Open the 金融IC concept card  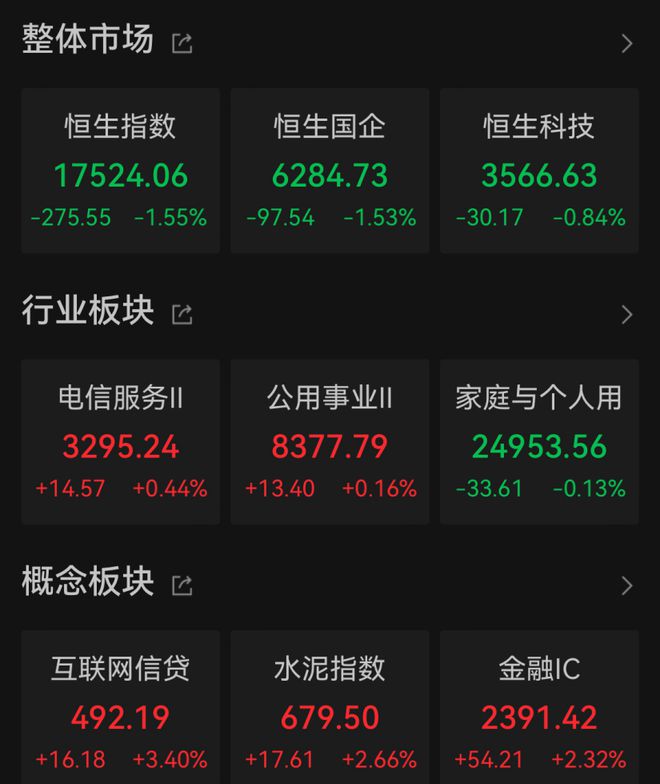click(539, 707)
